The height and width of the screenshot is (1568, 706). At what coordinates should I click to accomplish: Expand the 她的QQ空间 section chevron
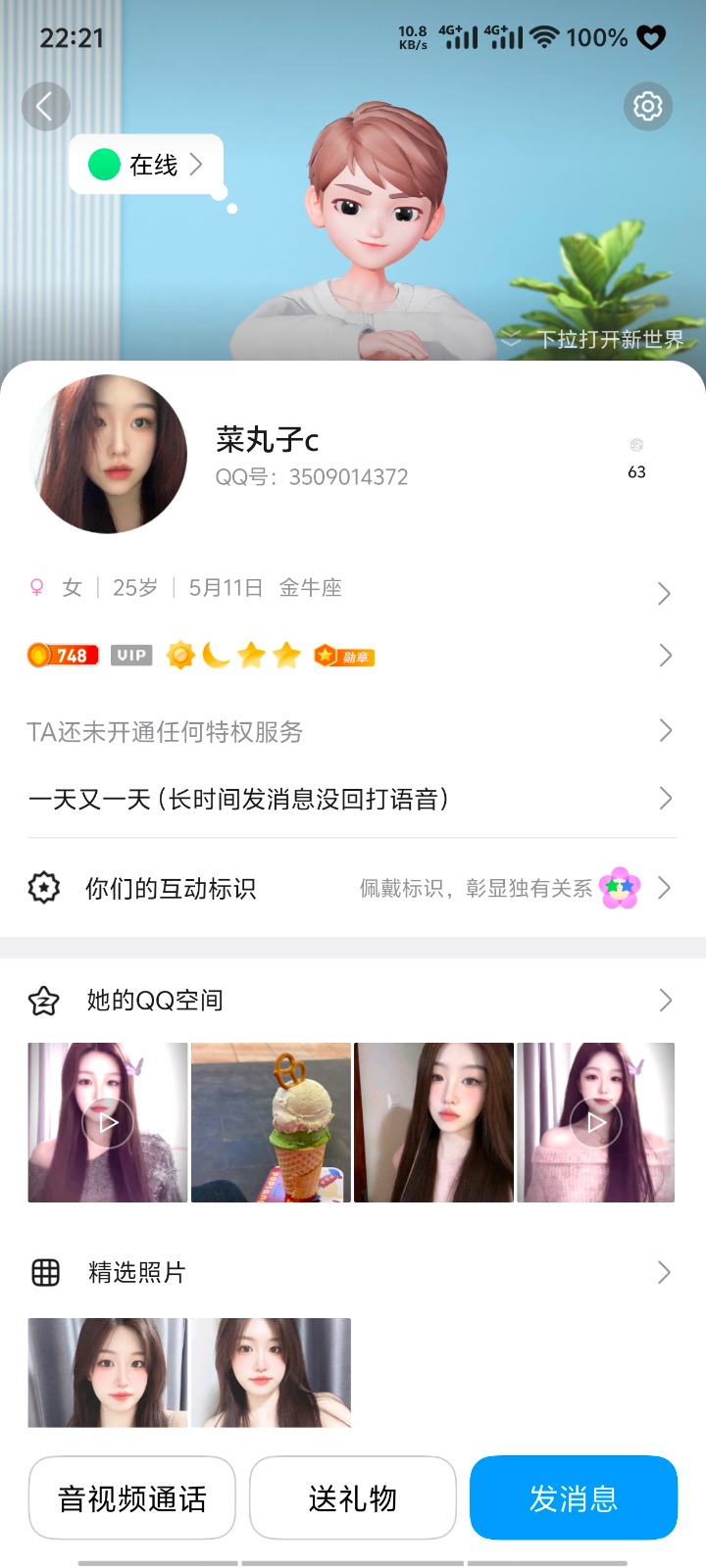[x=665, y=1001]
